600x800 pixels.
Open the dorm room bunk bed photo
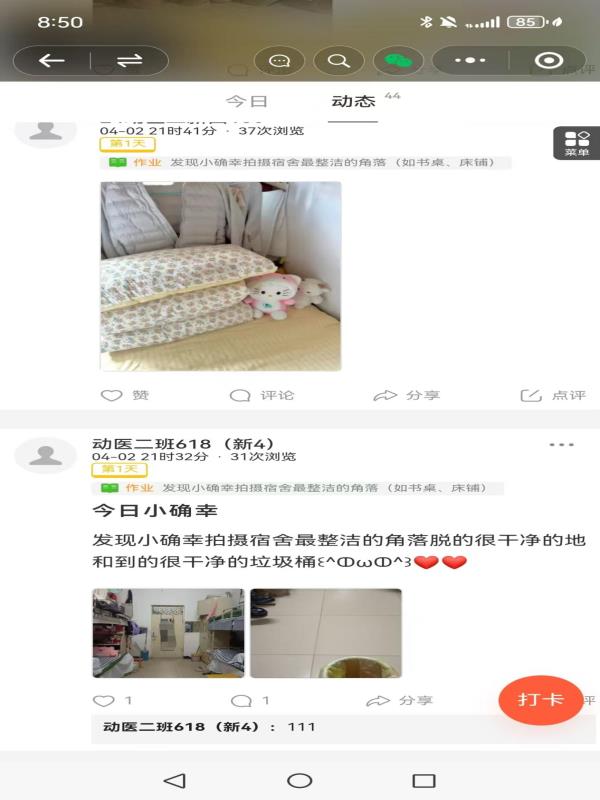click(168, 632)
